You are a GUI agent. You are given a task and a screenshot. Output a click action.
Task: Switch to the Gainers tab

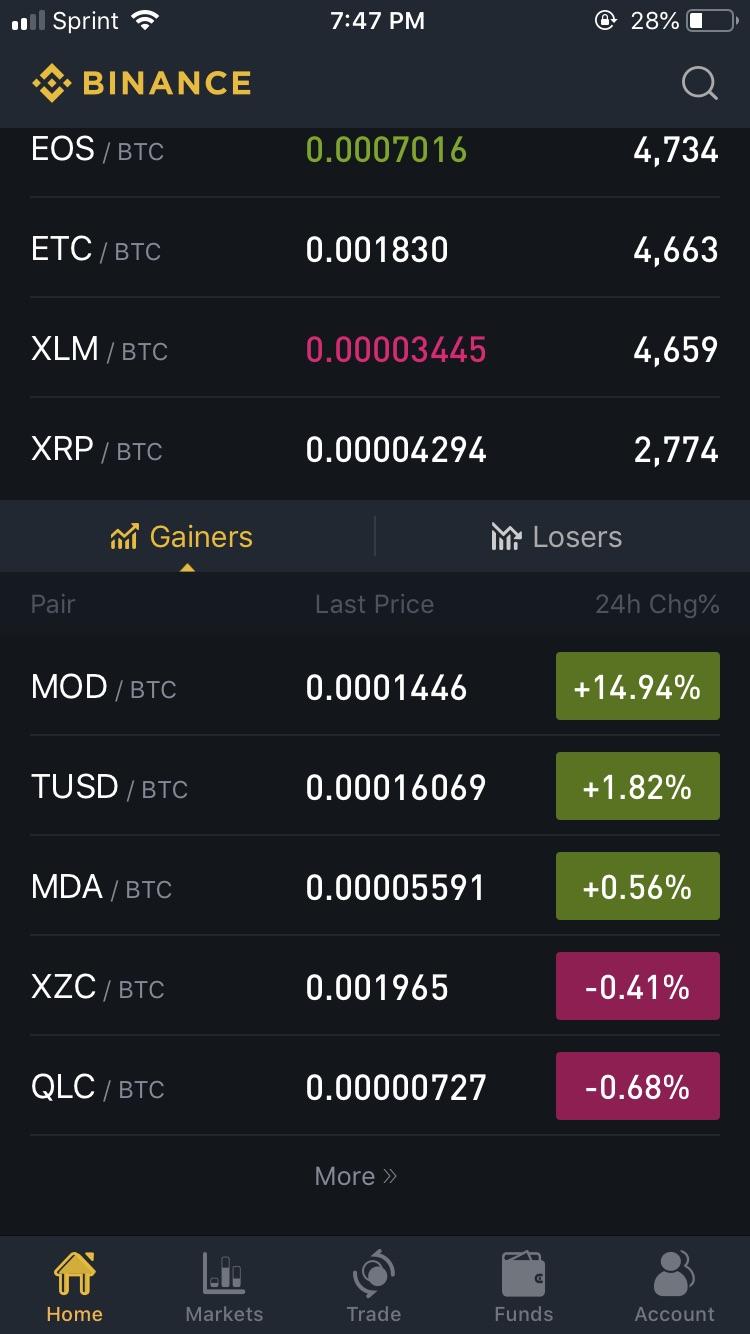(x=180, y=536)
